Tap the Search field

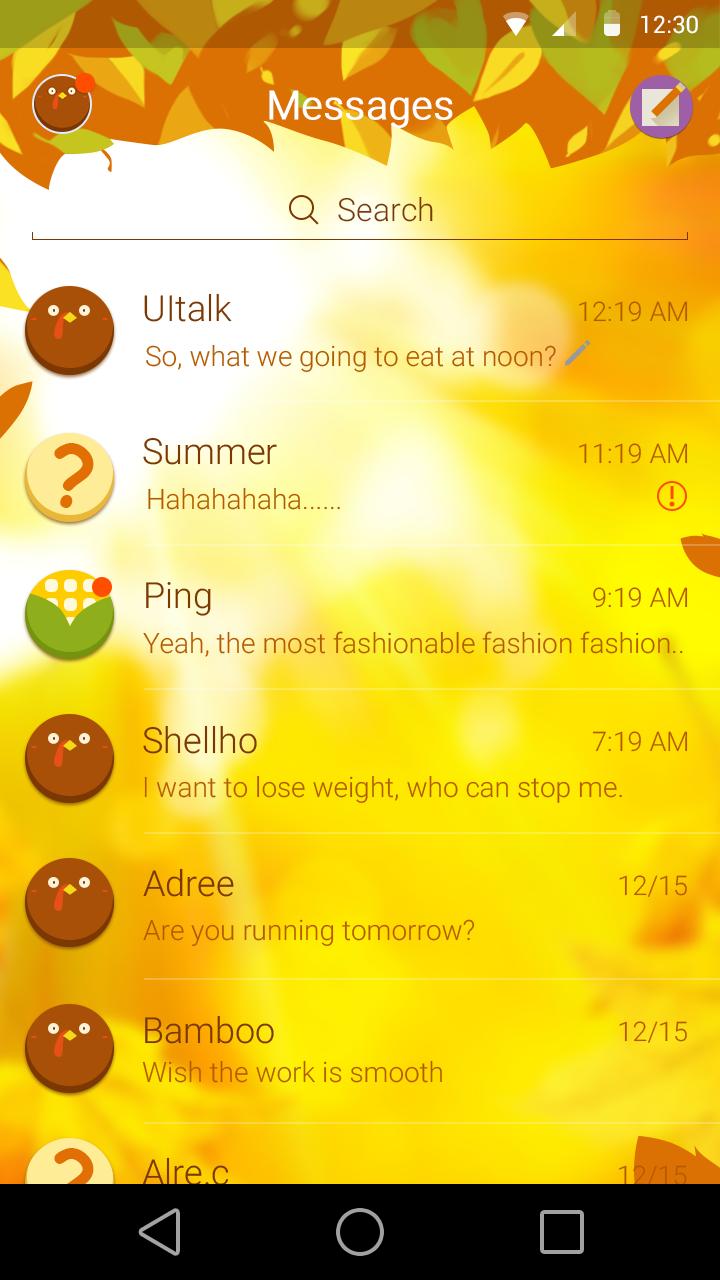click(x=360, y=210)
